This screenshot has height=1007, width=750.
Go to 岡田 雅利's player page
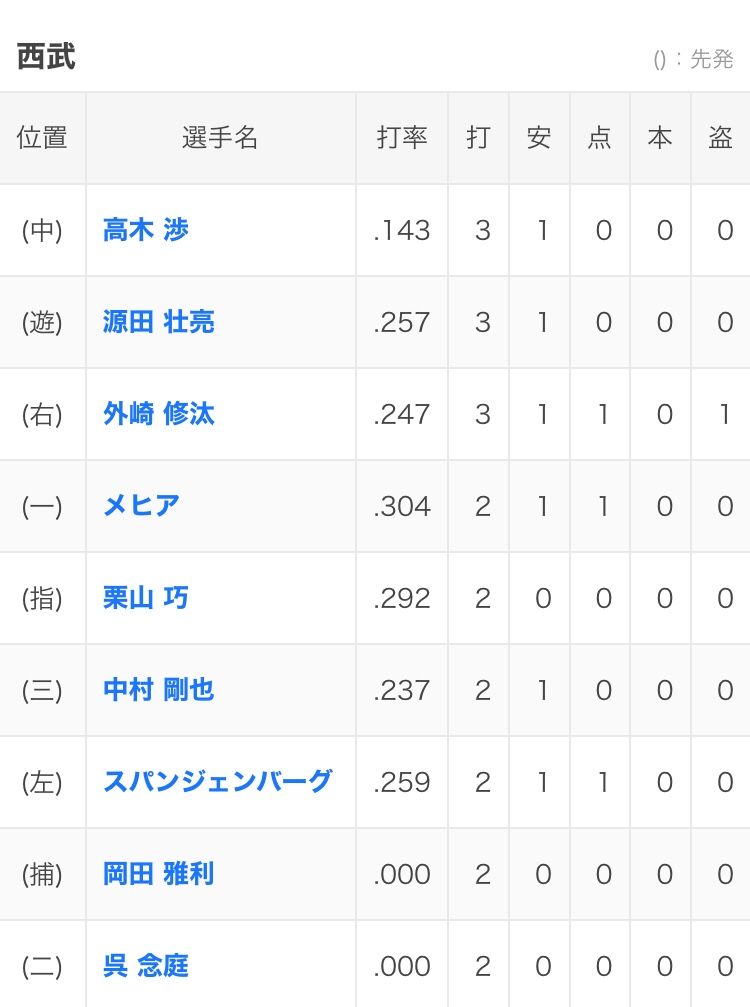(x=159, y=875)
